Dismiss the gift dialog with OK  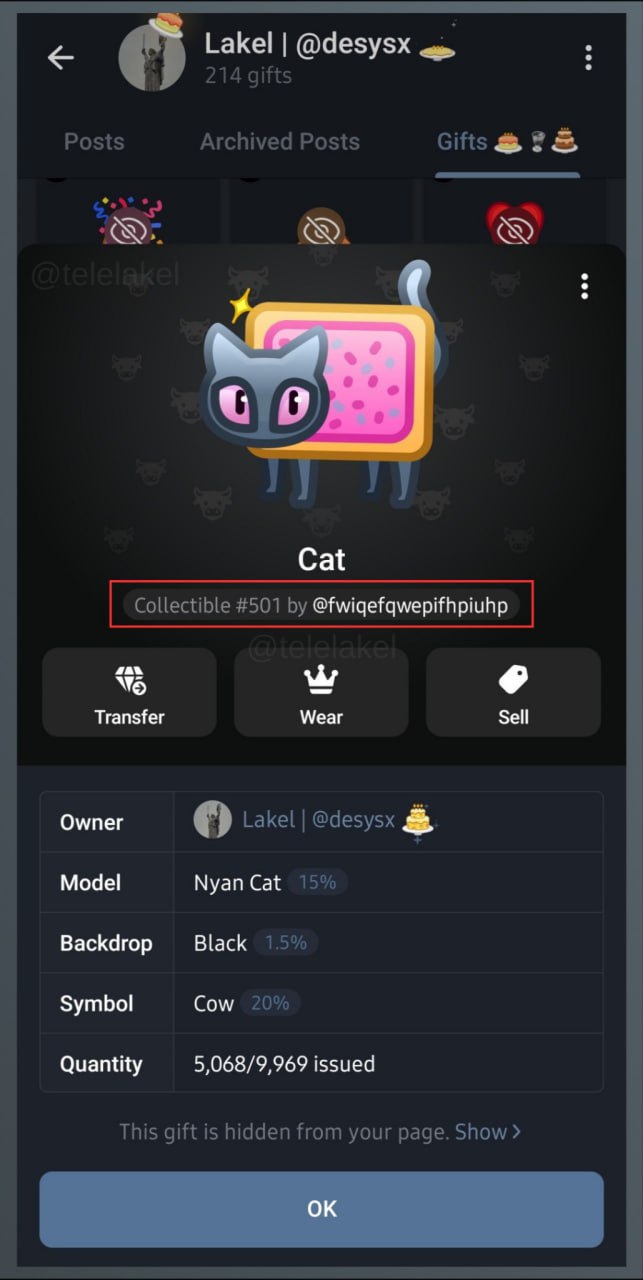tap(321, 1209)
